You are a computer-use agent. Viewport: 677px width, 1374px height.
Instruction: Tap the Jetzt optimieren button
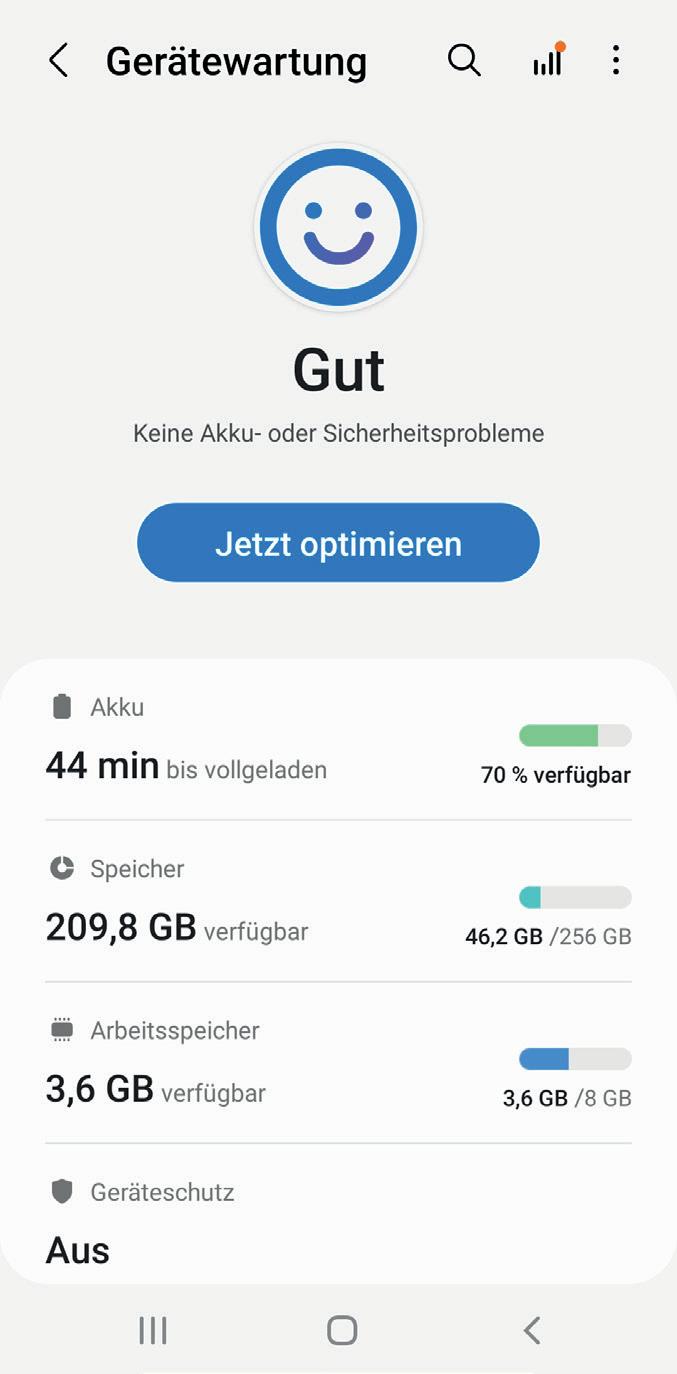coord(338,544)
